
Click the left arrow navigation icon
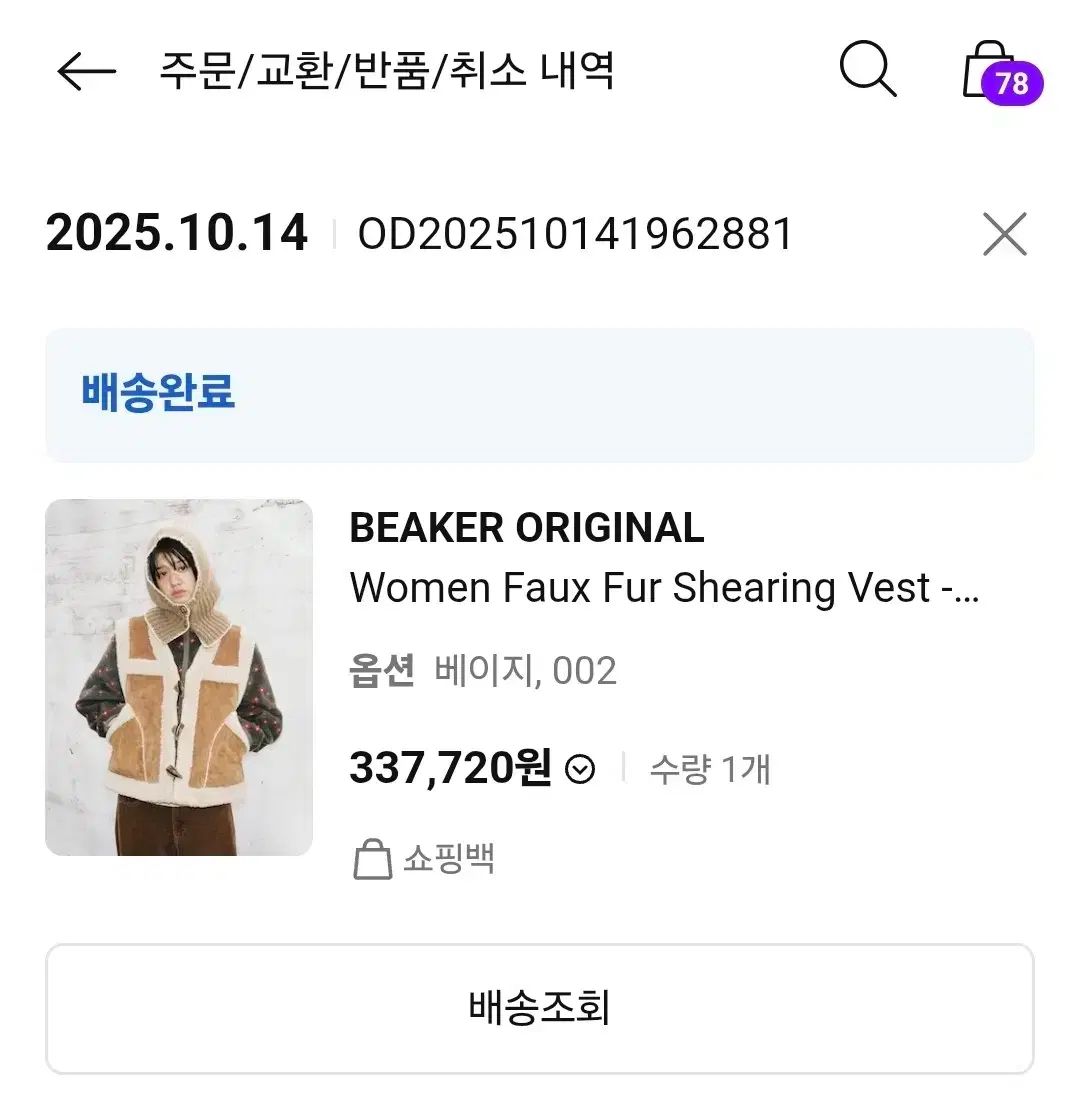[x=84, y=72]
